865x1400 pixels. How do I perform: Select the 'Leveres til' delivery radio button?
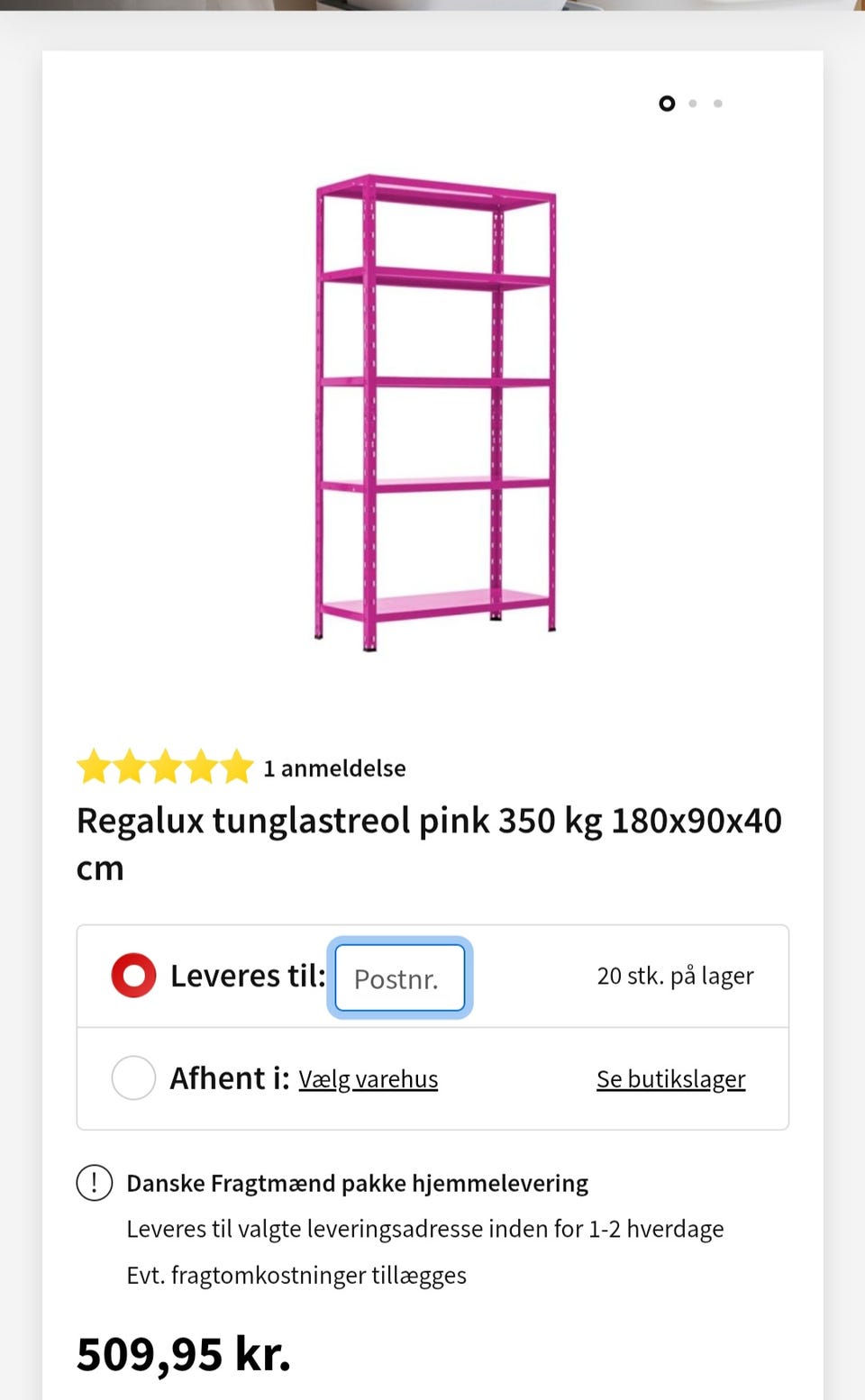[x=132, y=975]
